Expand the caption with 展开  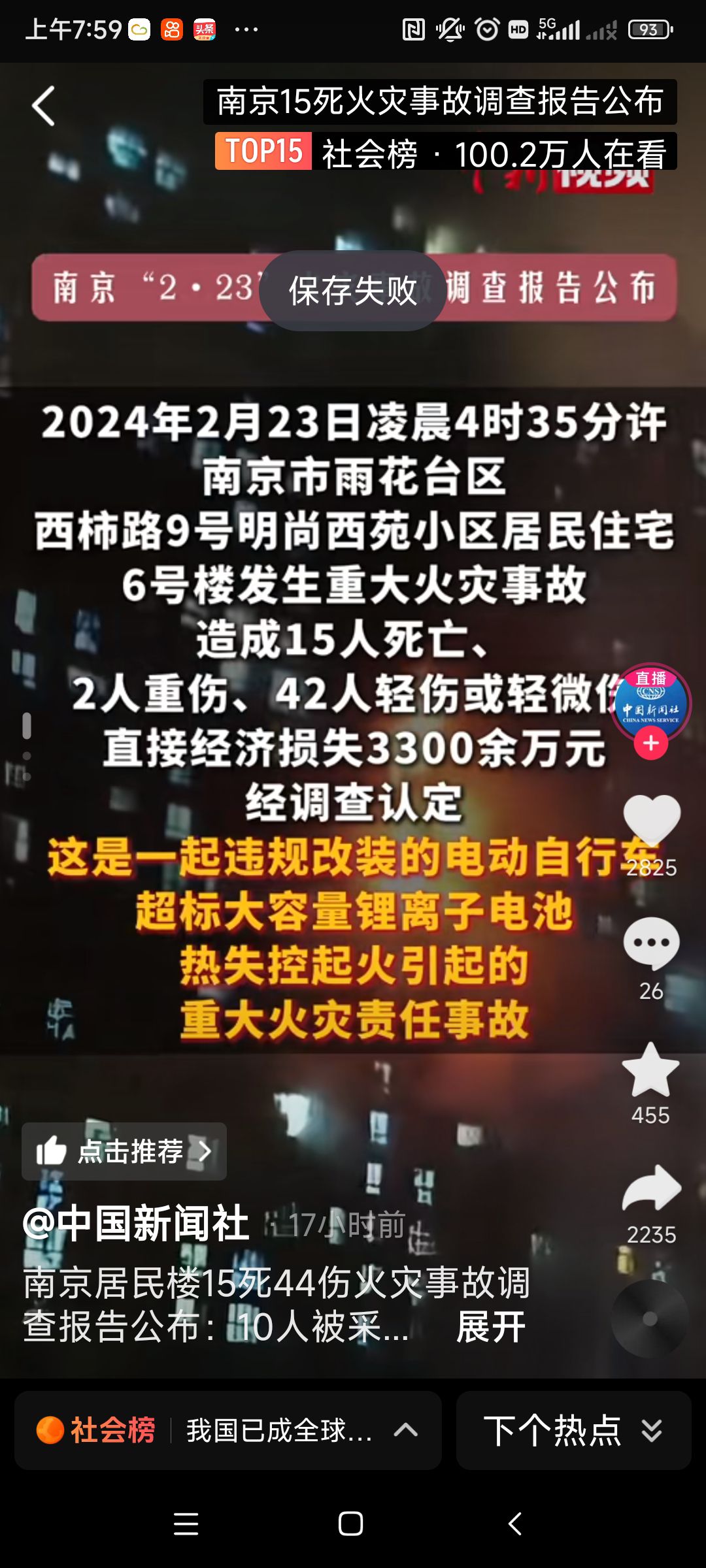491,1327
